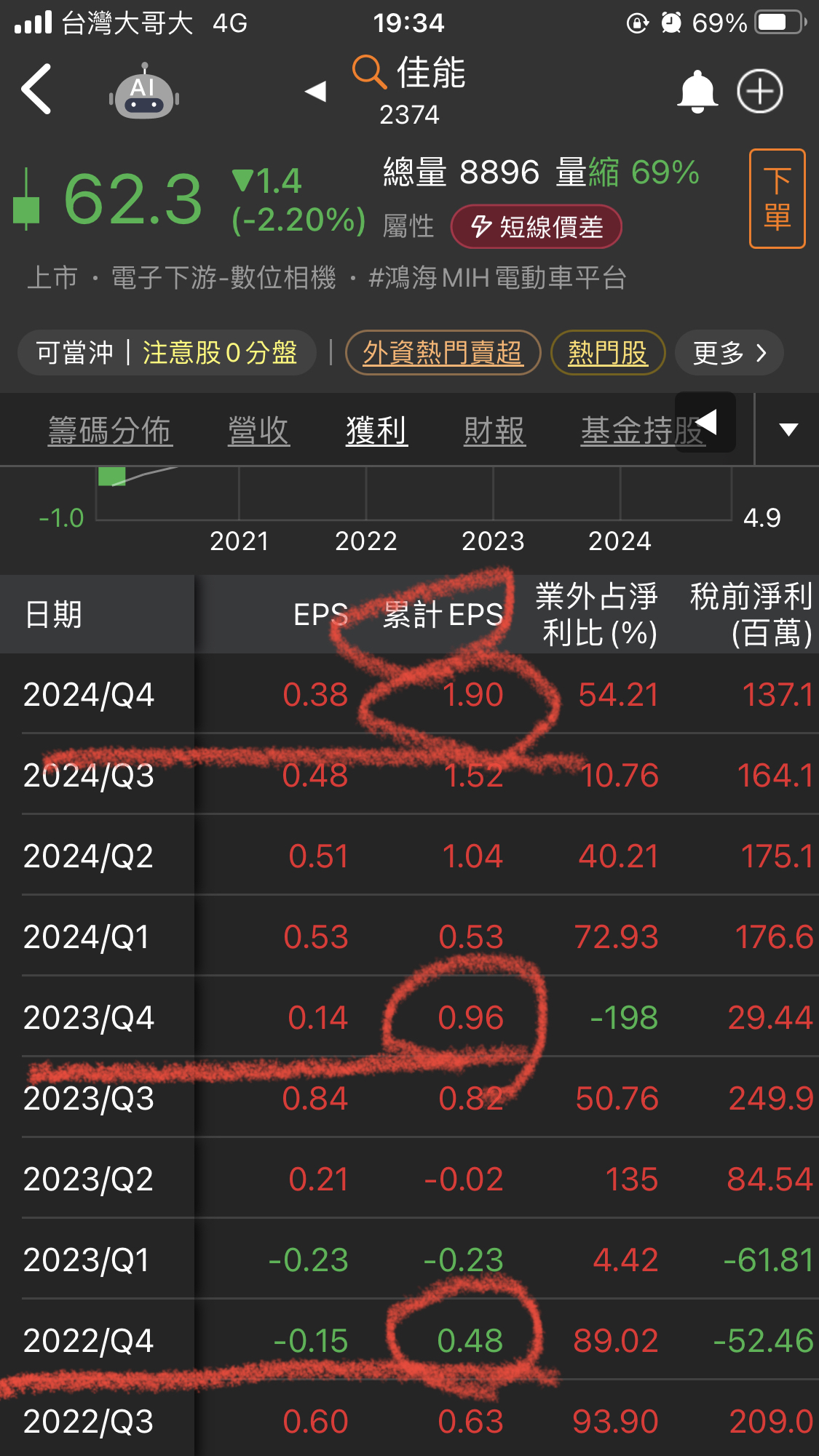Add 佳能 to watchlist with plus icon

(x=759, y=92)
